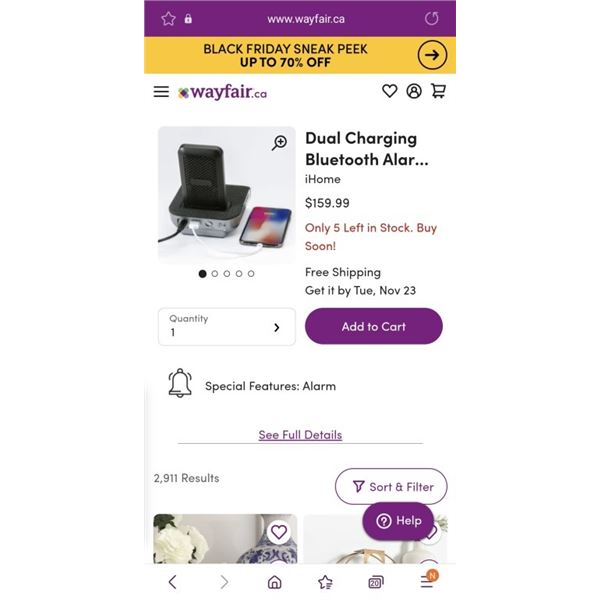Image resolution: width=600 pixels, height=600 pixels.
Task: Reload the page in the address bar
Action: (432, 19)
